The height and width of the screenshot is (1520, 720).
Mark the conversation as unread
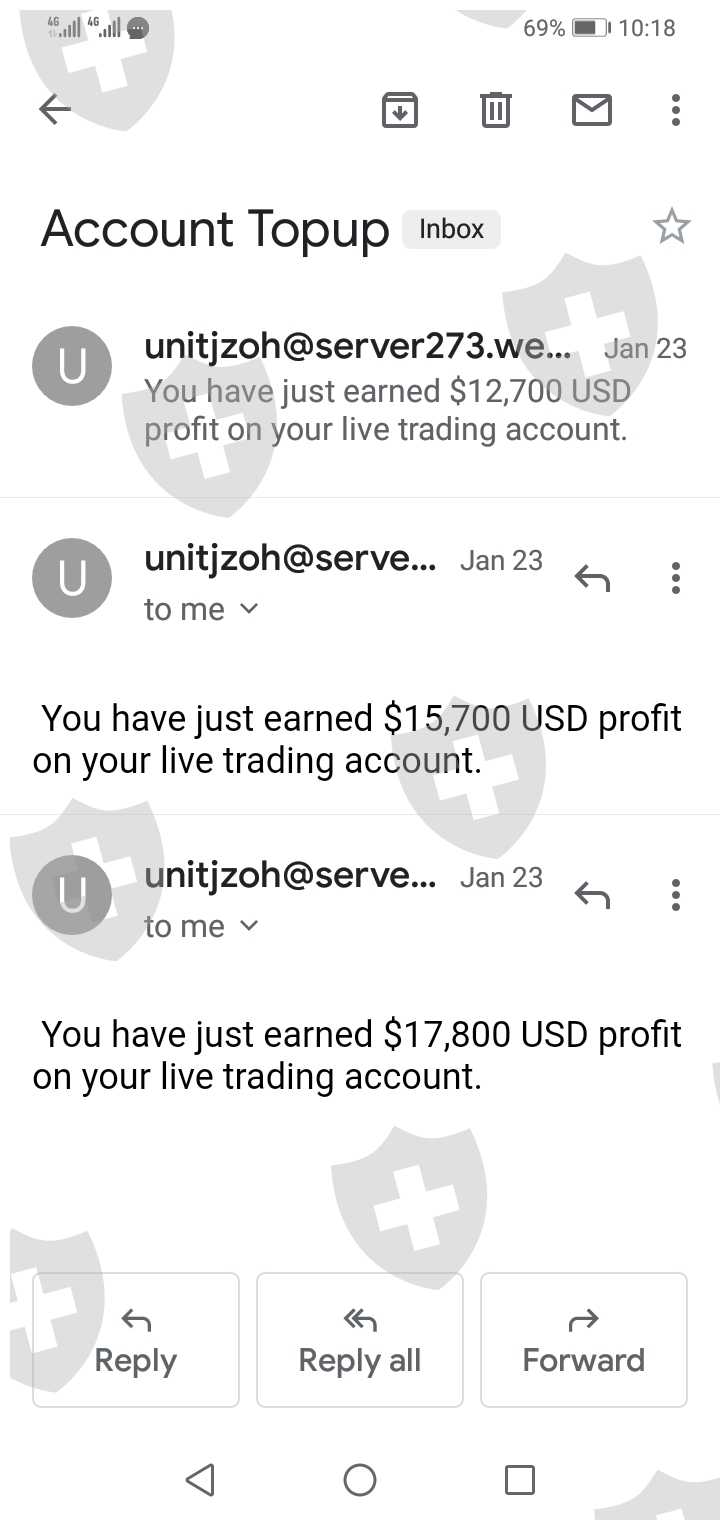coord(591,109)
